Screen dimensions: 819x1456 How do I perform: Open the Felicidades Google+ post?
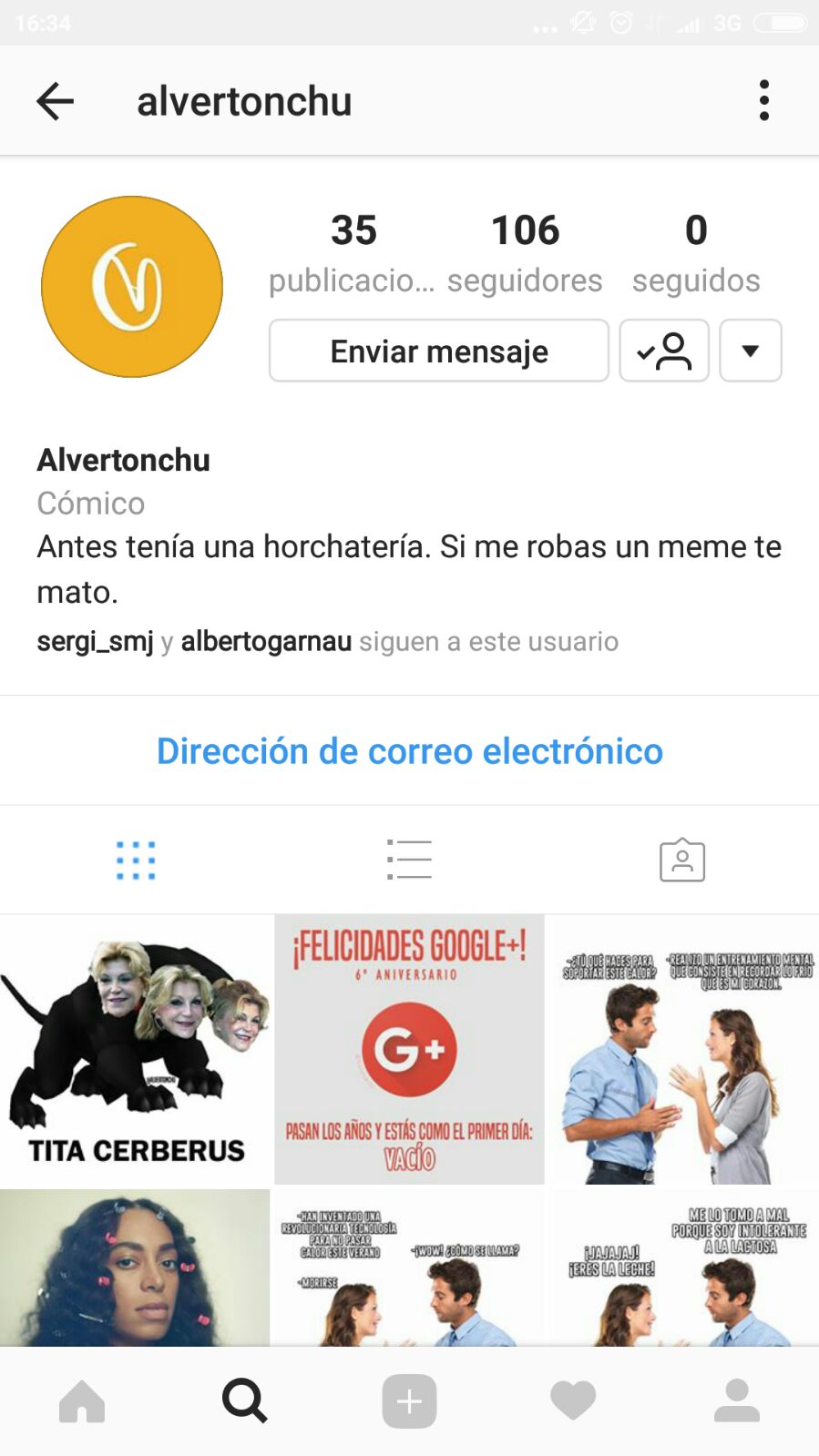[x=409, y=1050]
